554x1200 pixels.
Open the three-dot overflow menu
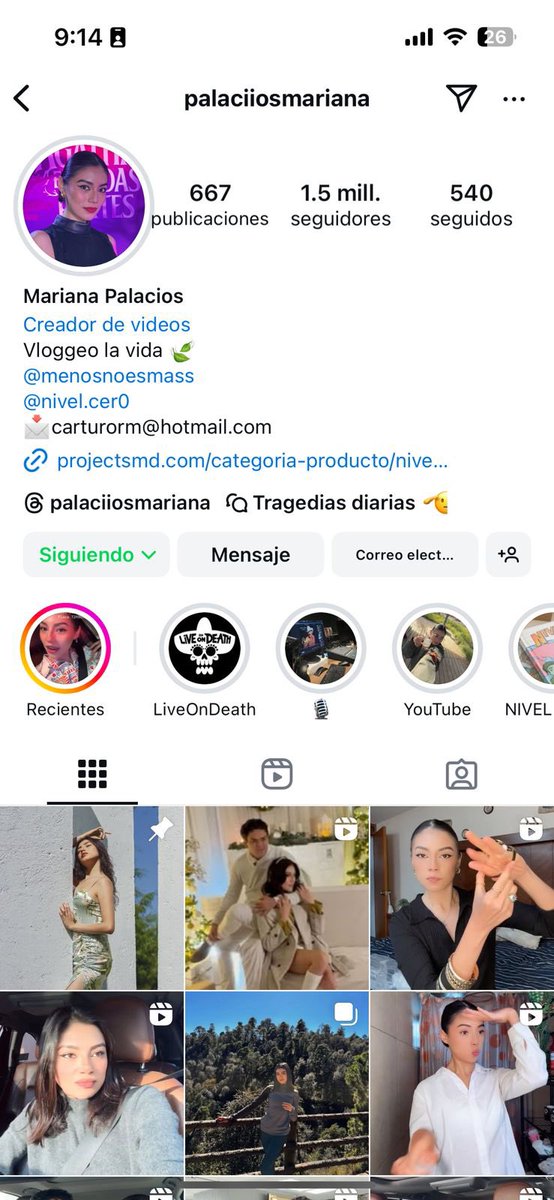(514, 99)
